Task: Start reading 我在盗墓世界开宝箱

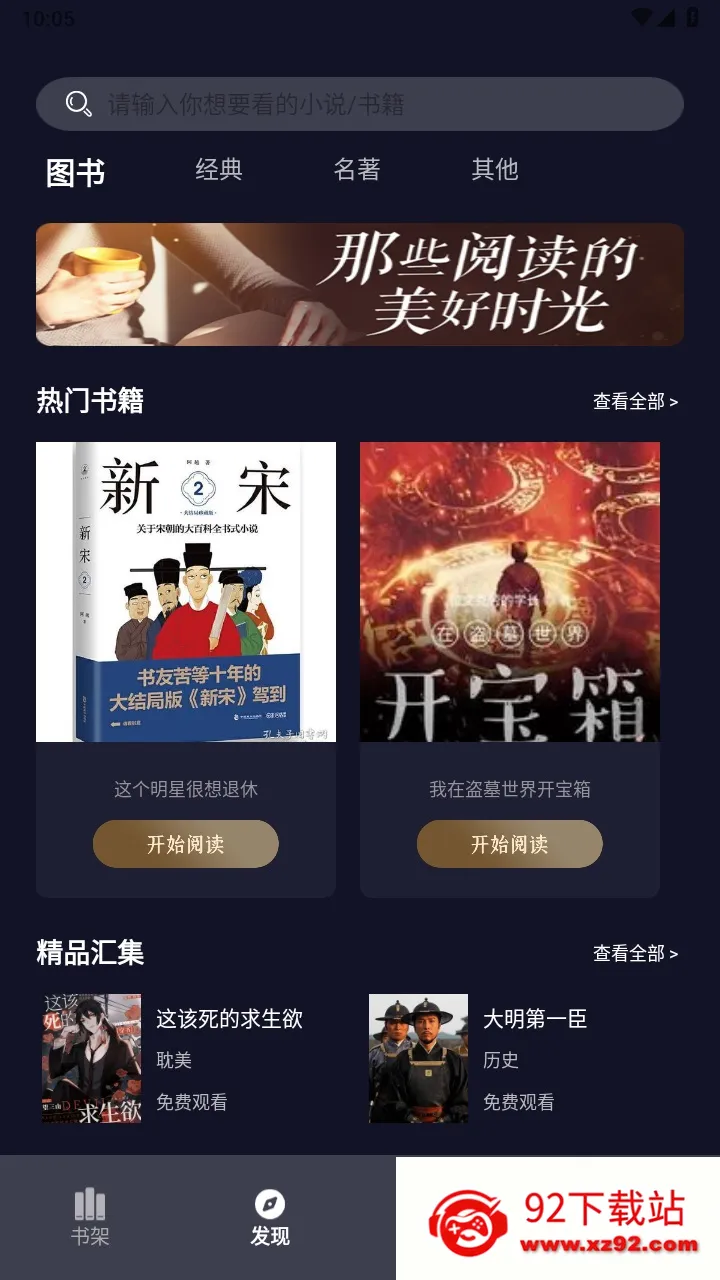Action: (x=510, y=844)
